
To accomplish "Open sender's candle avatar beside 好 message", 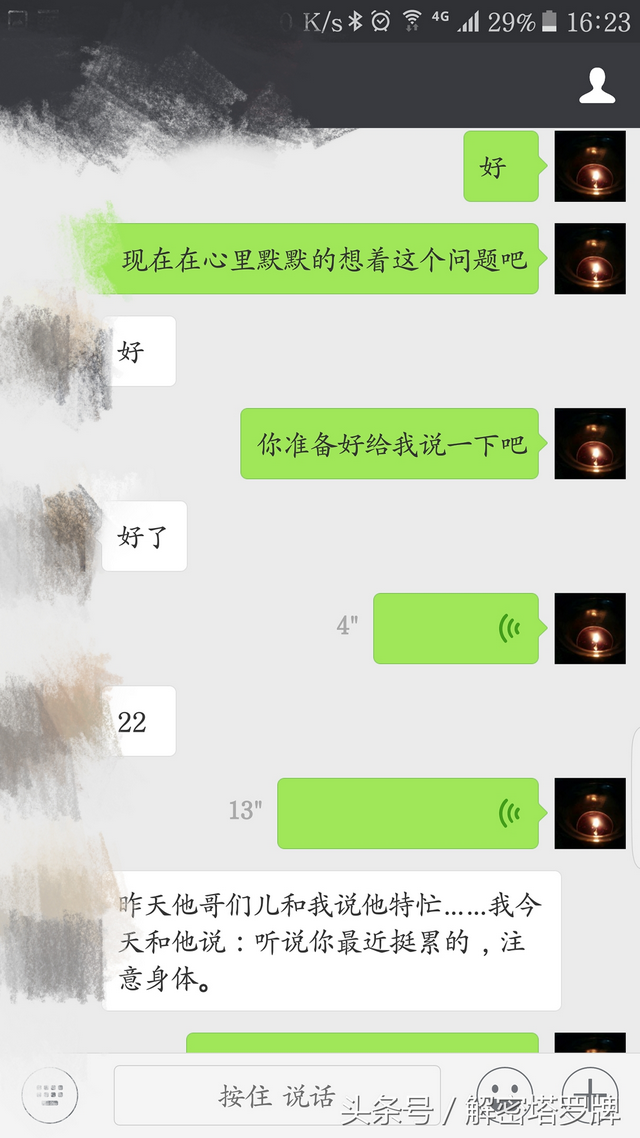I will (x=590, y=166).
